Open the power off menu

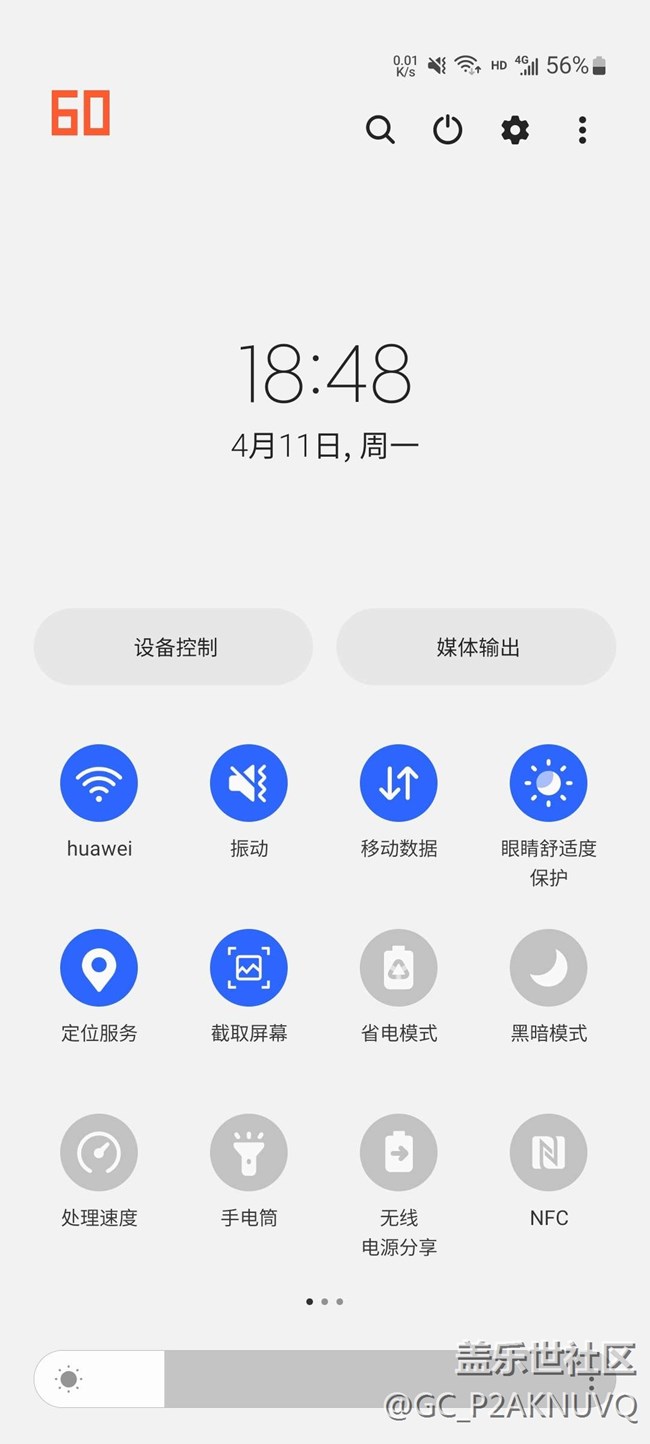[x=447, y=130]
